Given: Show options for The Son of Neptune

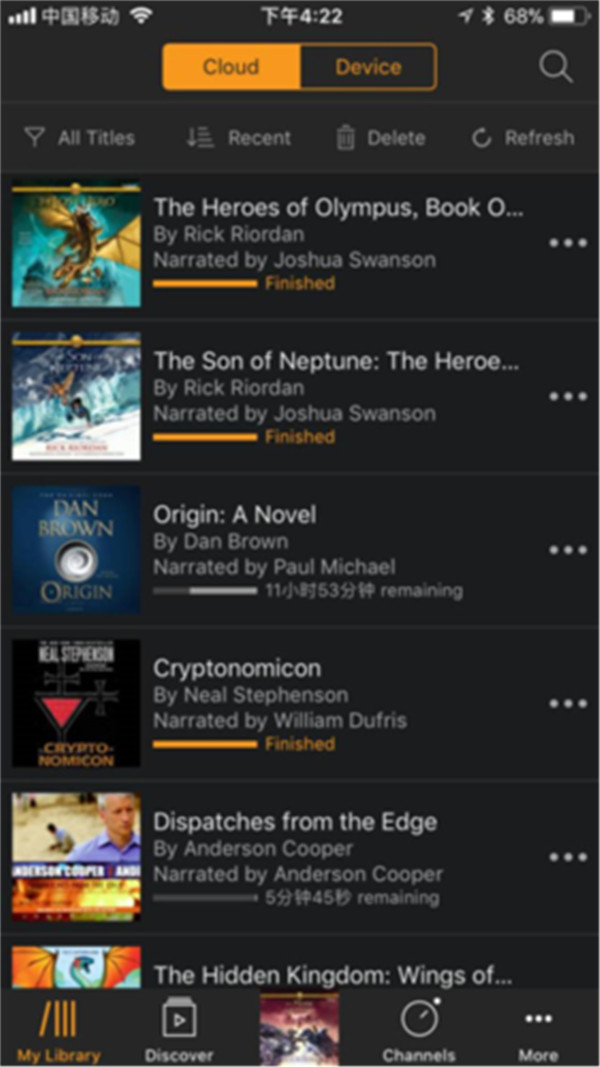Looking at the screenshot, I should pos(567,396).
